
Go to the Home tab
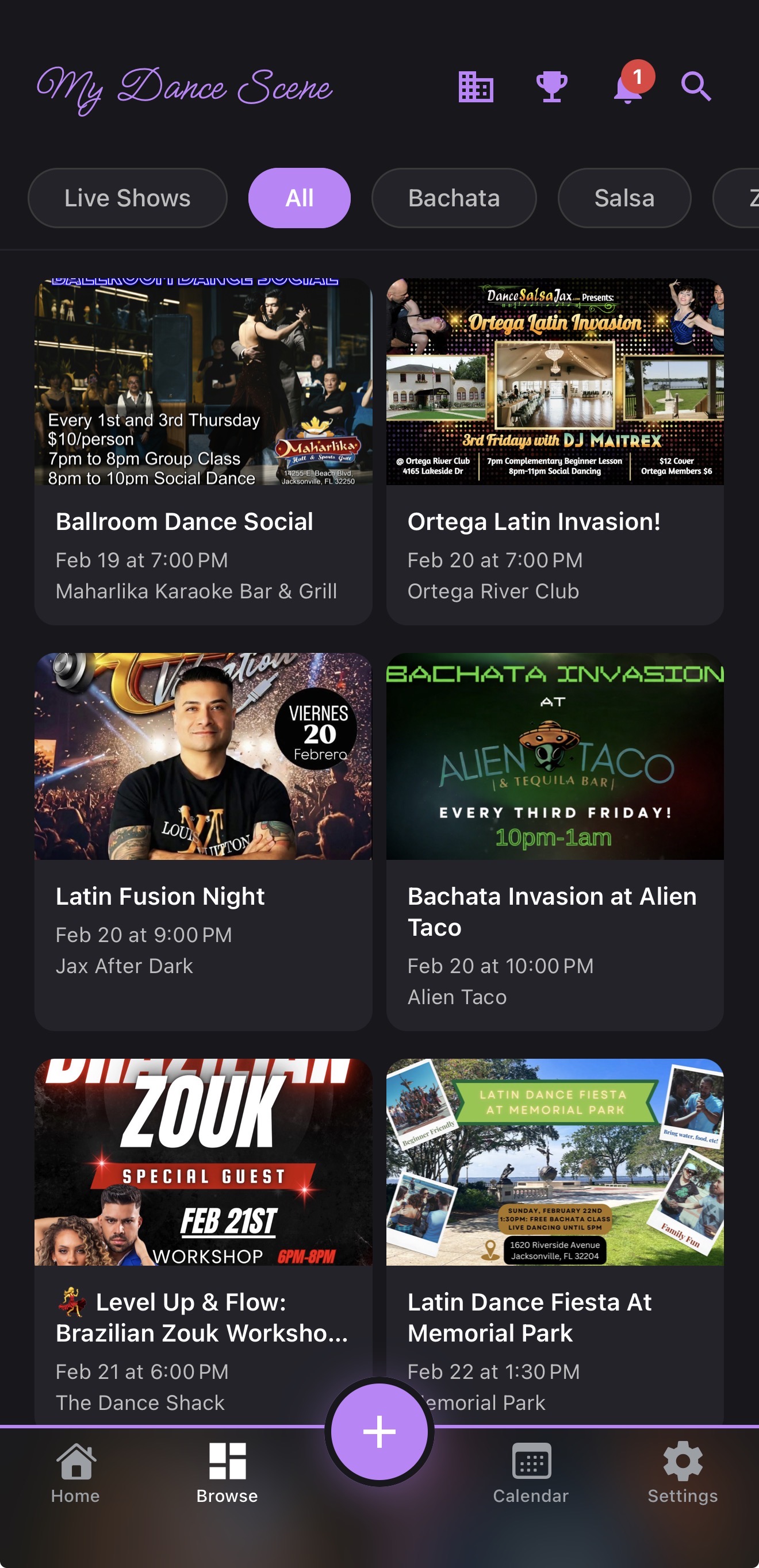tap(75, 1473)
